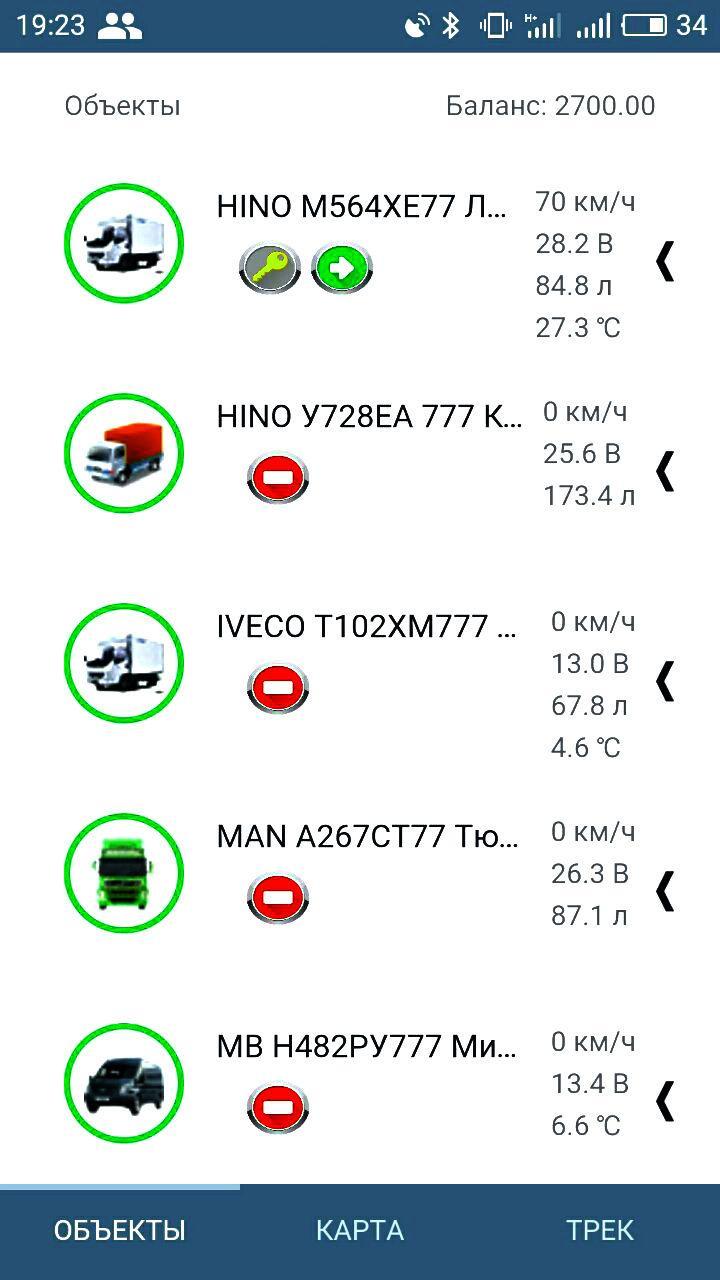Select the ОБЪЕКТЫ tab
Image resolution: width=720 pixels, height=1280 pixels.
(120, 1230)
